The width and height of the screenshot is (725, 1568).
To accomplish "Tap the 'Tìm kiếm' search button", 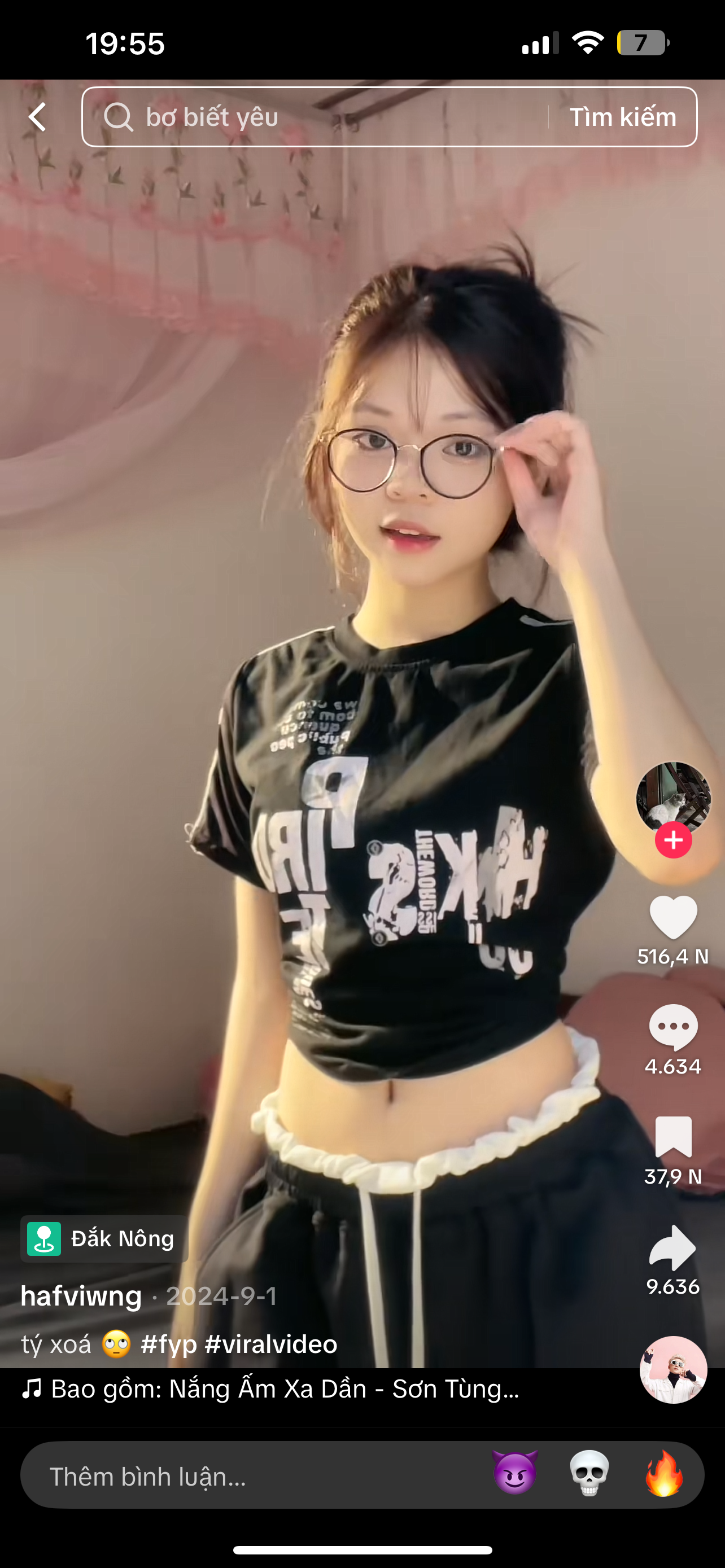I will click(622, 117).
